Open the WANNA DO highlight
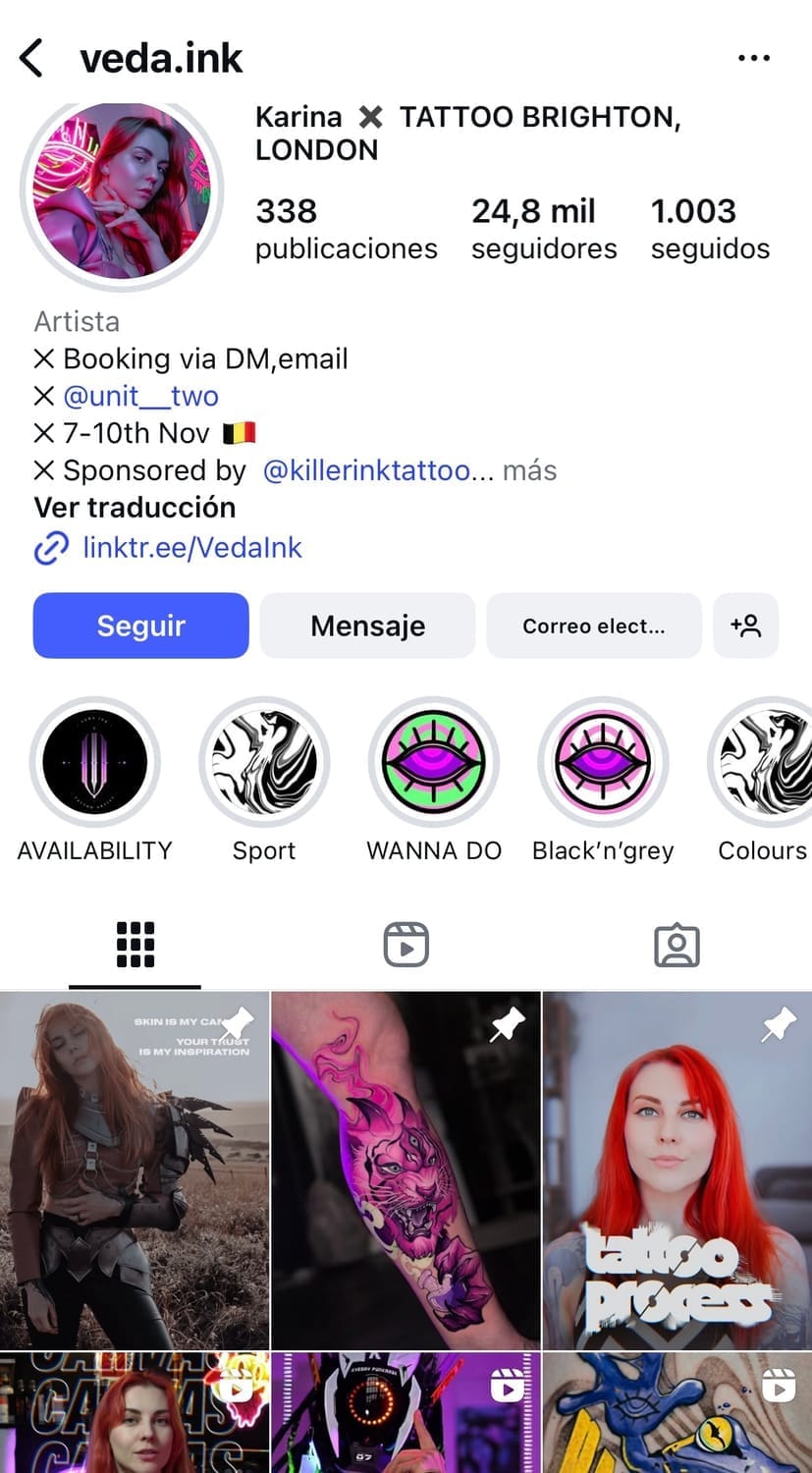Image resolution: width=812 pixels, height=1473 pixels. point(433,763)
